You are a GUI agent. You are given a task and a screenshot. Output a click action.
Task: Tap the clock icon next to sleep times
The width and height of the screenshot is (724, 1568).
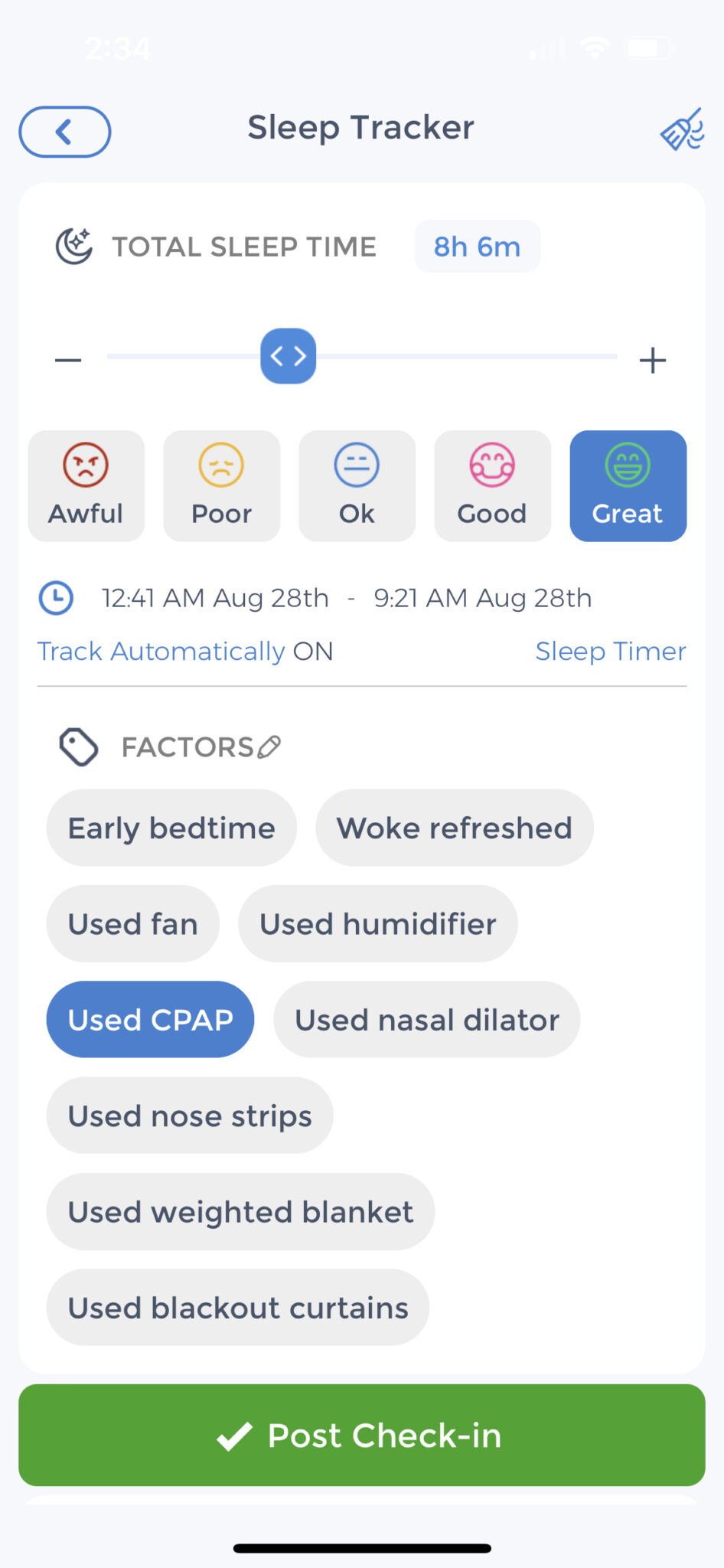(x=57, y=598)
